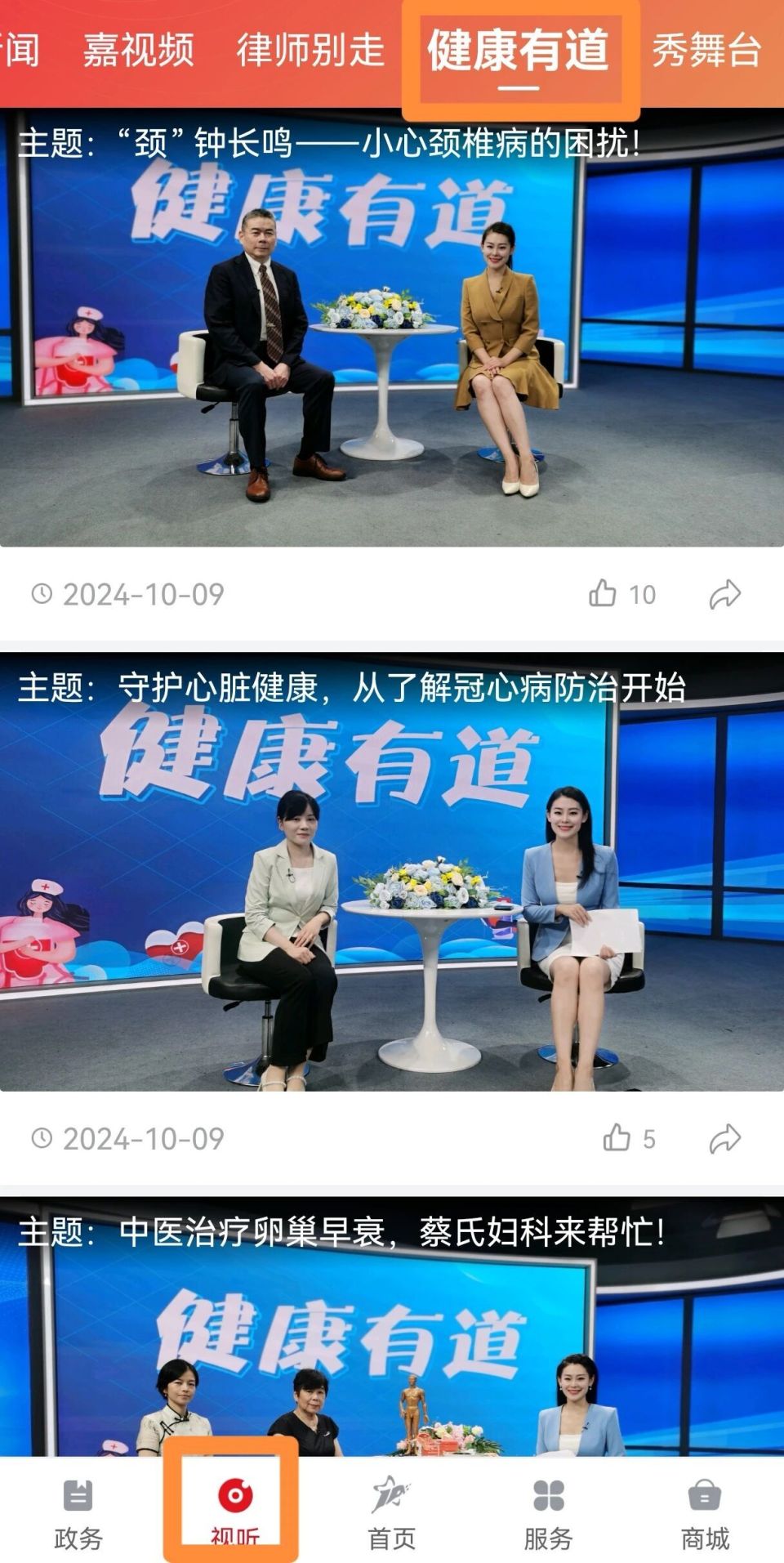
Task: Tap the like count showing 10
Action: 644,595
